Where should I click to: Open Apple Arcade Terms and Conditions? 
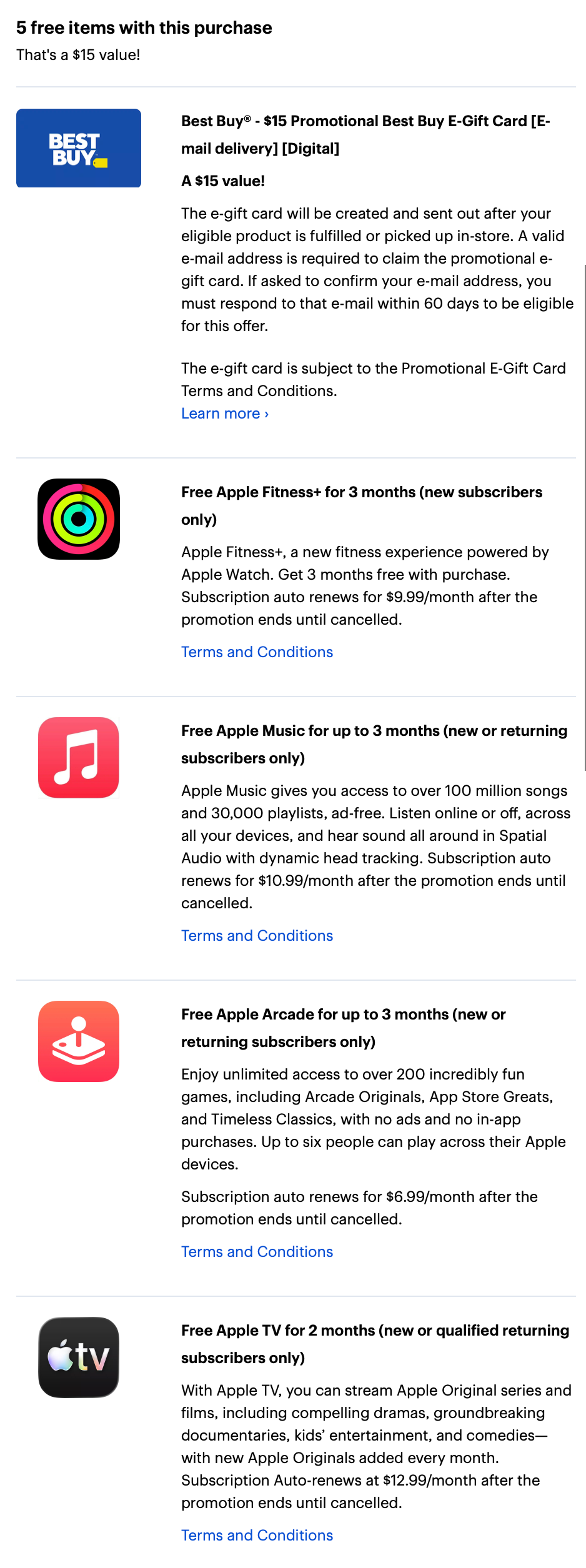tap(257, 1252)
